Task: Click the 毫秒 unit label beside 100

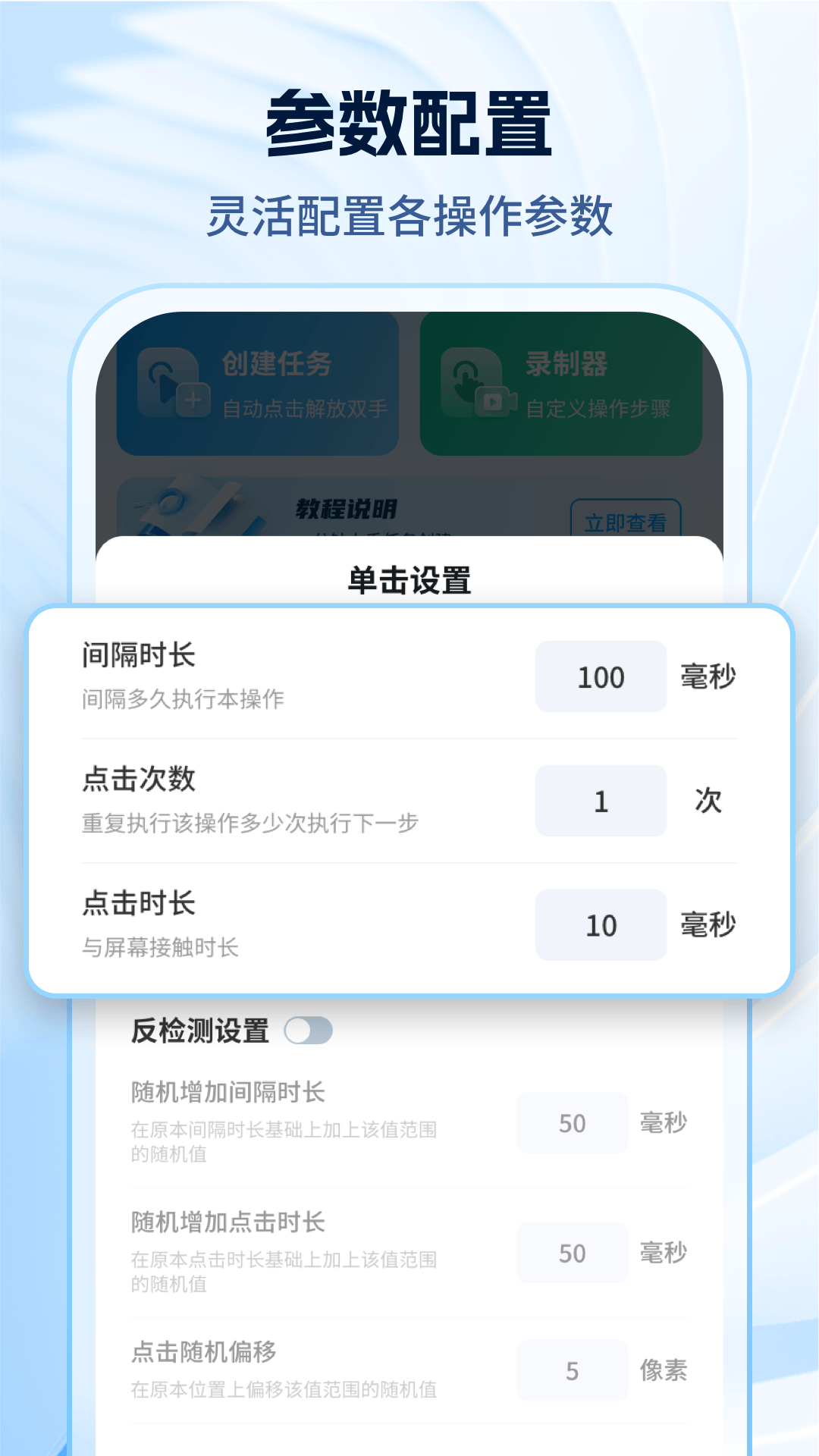Action: click(707, 677)
